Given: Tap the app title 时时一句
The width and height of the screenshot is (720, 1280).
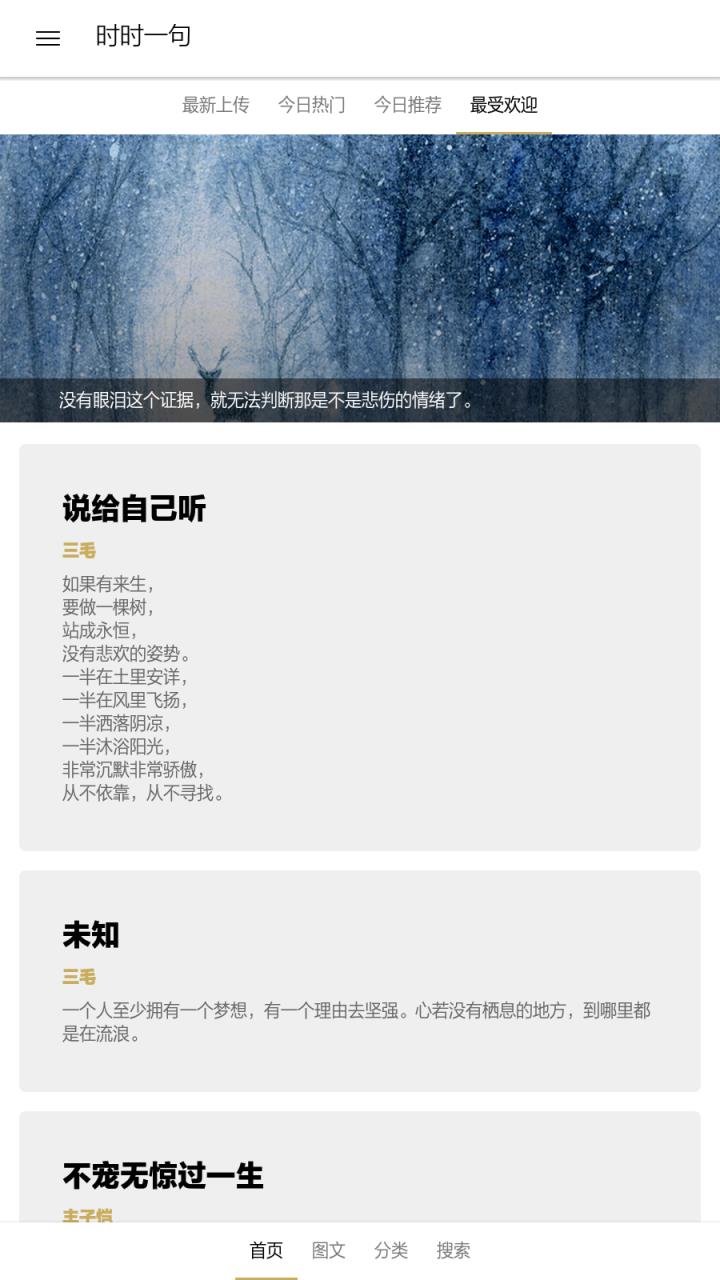Looking at the screenshot, I should 144,37.
